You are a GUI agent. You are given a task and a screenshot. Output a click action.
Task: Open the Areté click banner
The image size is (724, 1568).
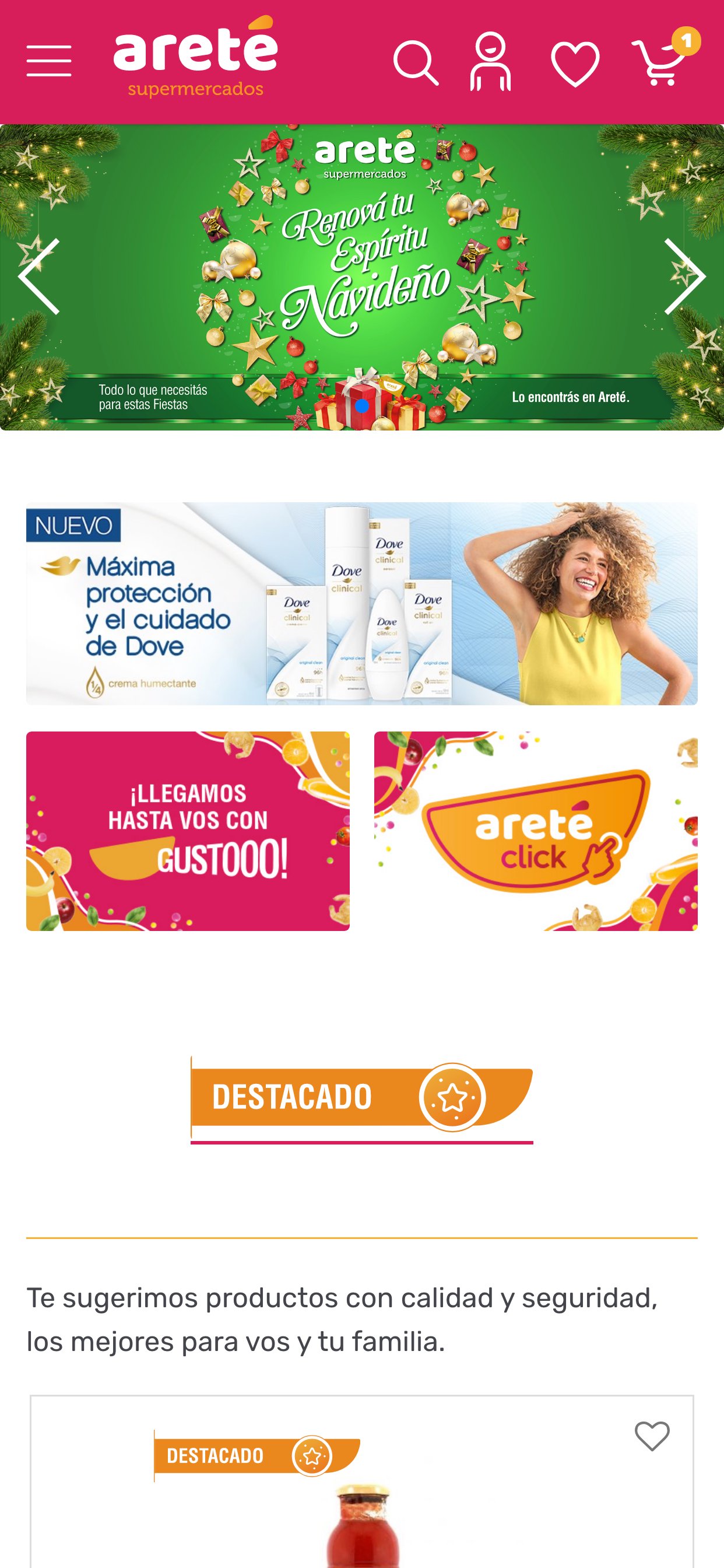[535, 831]
